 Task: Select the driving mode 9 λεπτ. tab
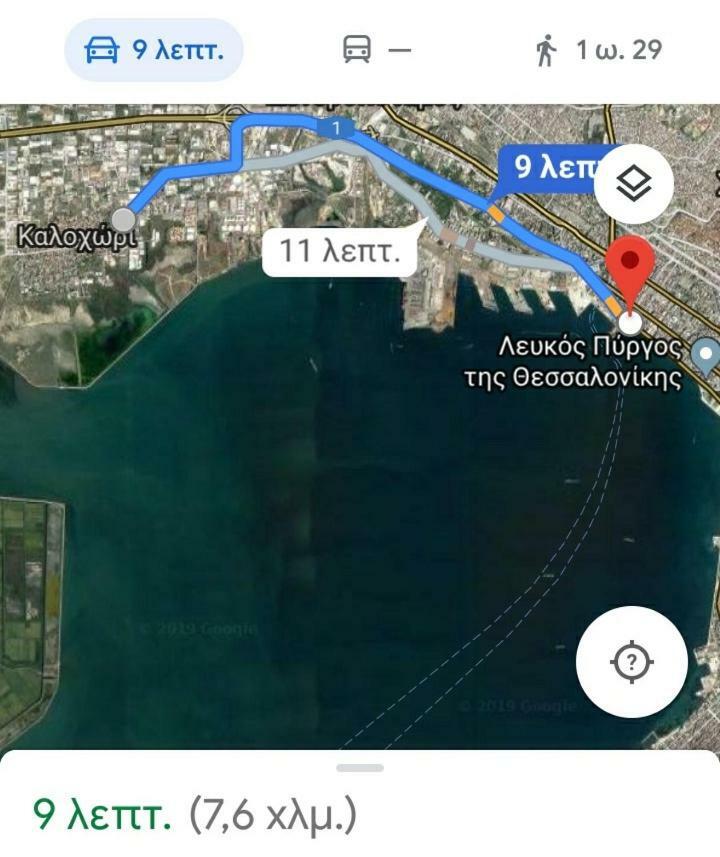pos(153,50)
